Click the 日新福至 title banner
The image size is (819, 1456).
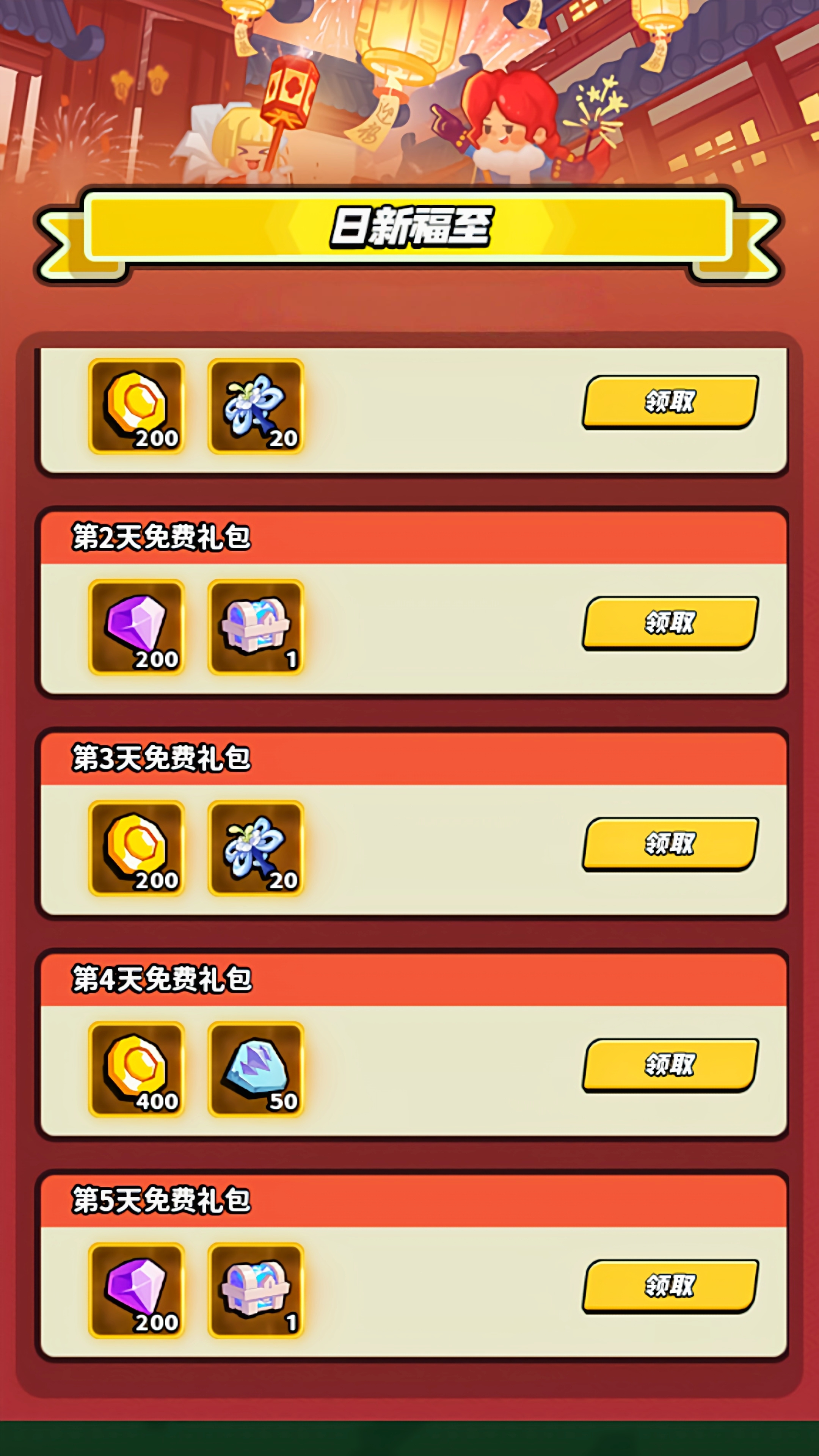click(409, 226)
